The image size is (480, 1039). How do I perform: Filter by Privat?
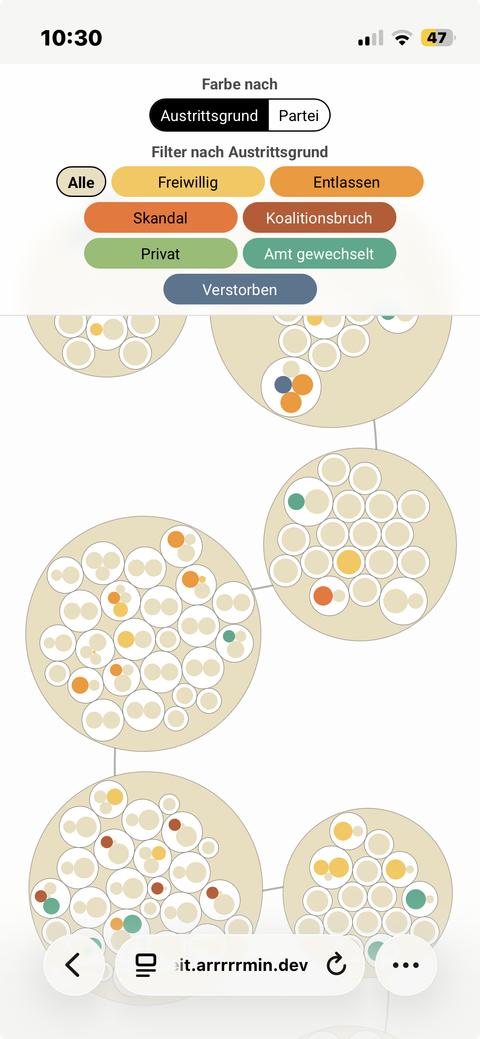(x=160, y=253)
